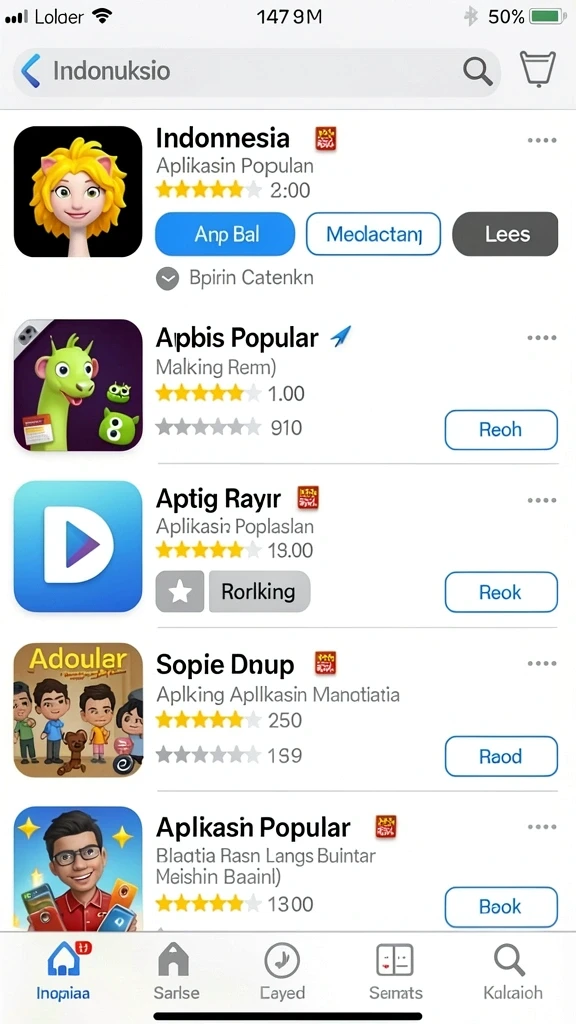576x1024 pixels.
Task: Open the Sopie Dnup app icon
Action: coord(78,709)
